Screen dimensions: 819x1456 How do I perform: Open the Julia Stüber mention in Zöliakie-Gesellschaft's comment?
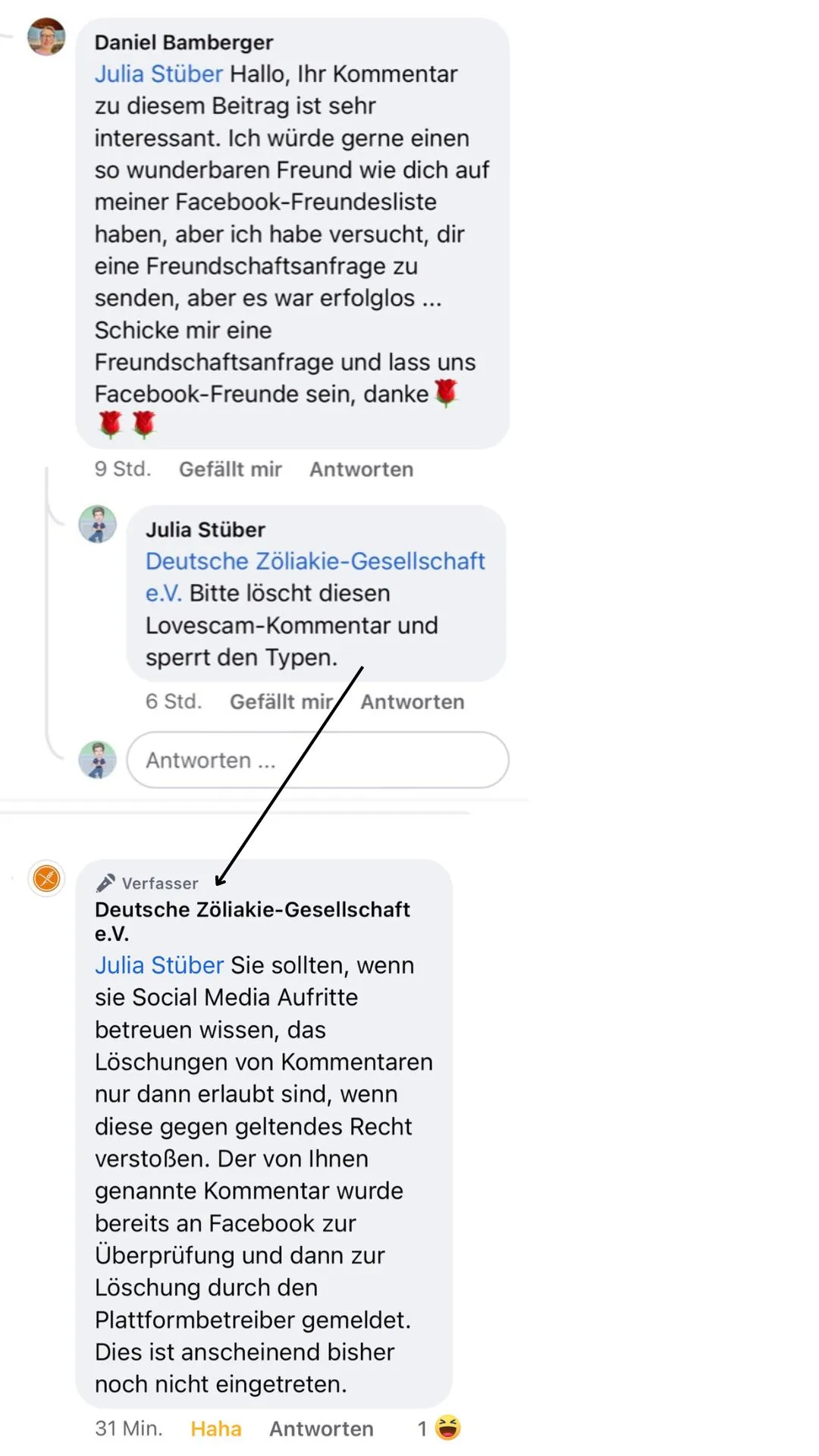(x=158, y=965)
